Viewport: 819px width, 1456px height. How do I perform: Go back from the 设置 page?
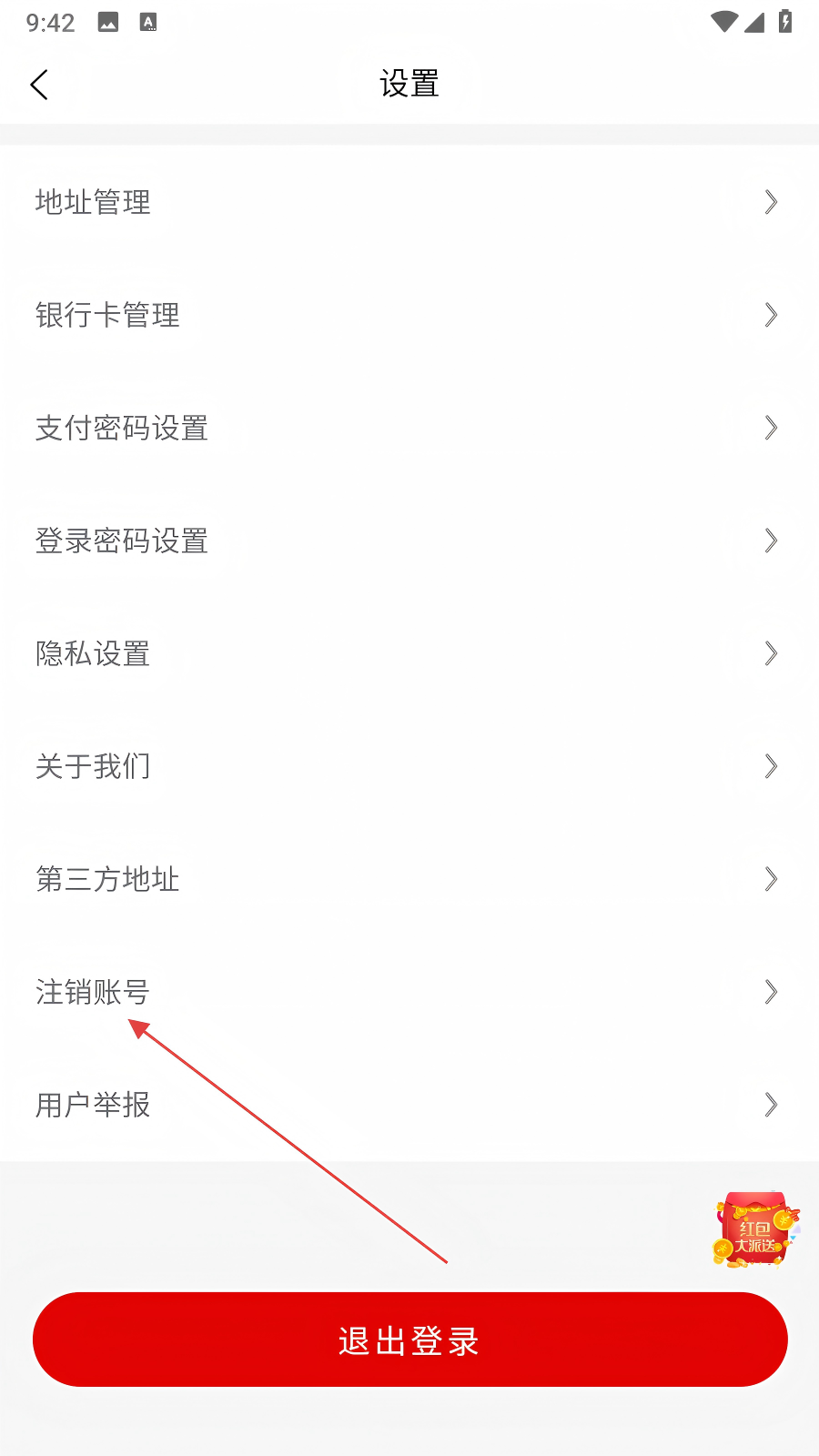(39, 85)
